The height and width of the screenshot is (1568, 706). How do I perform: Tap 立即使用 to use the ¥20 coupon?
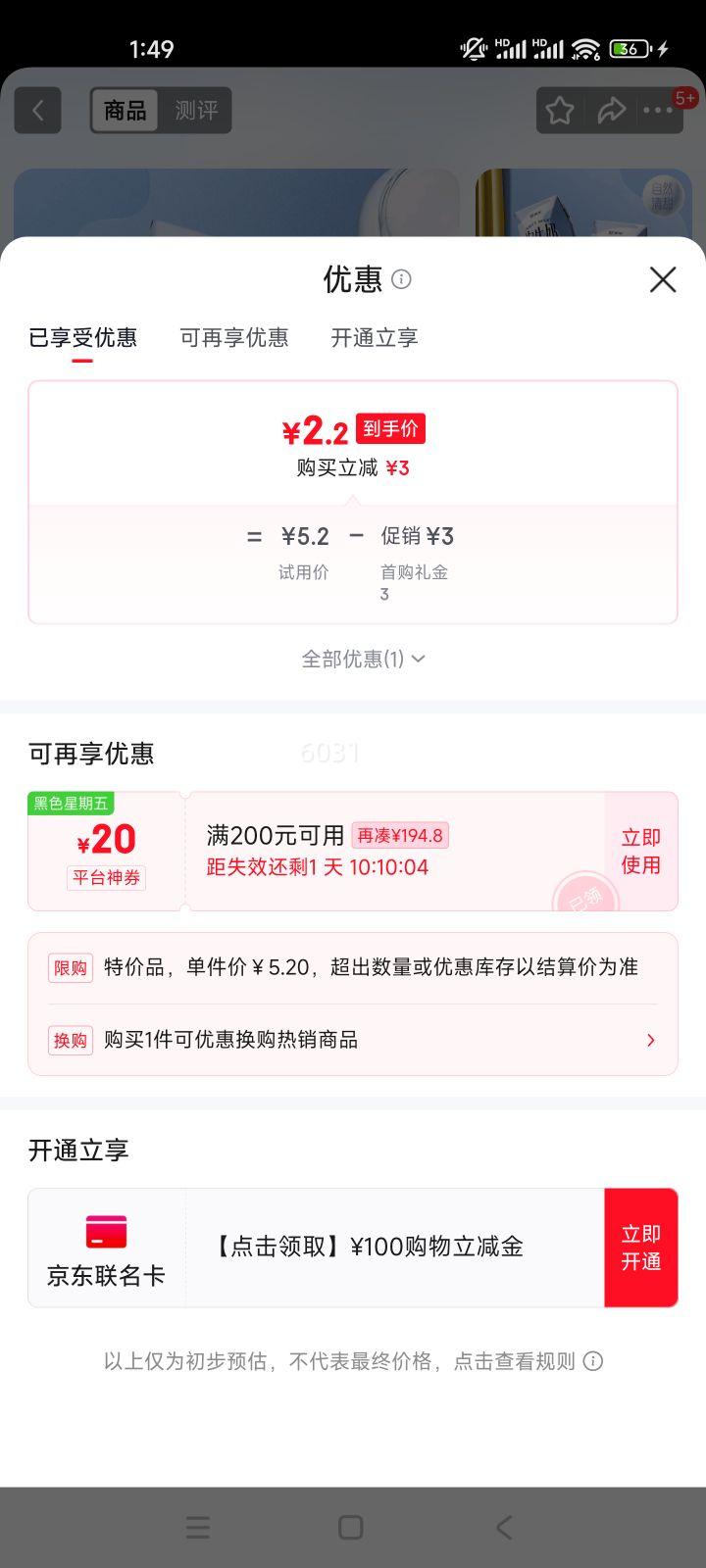(639, 851)
